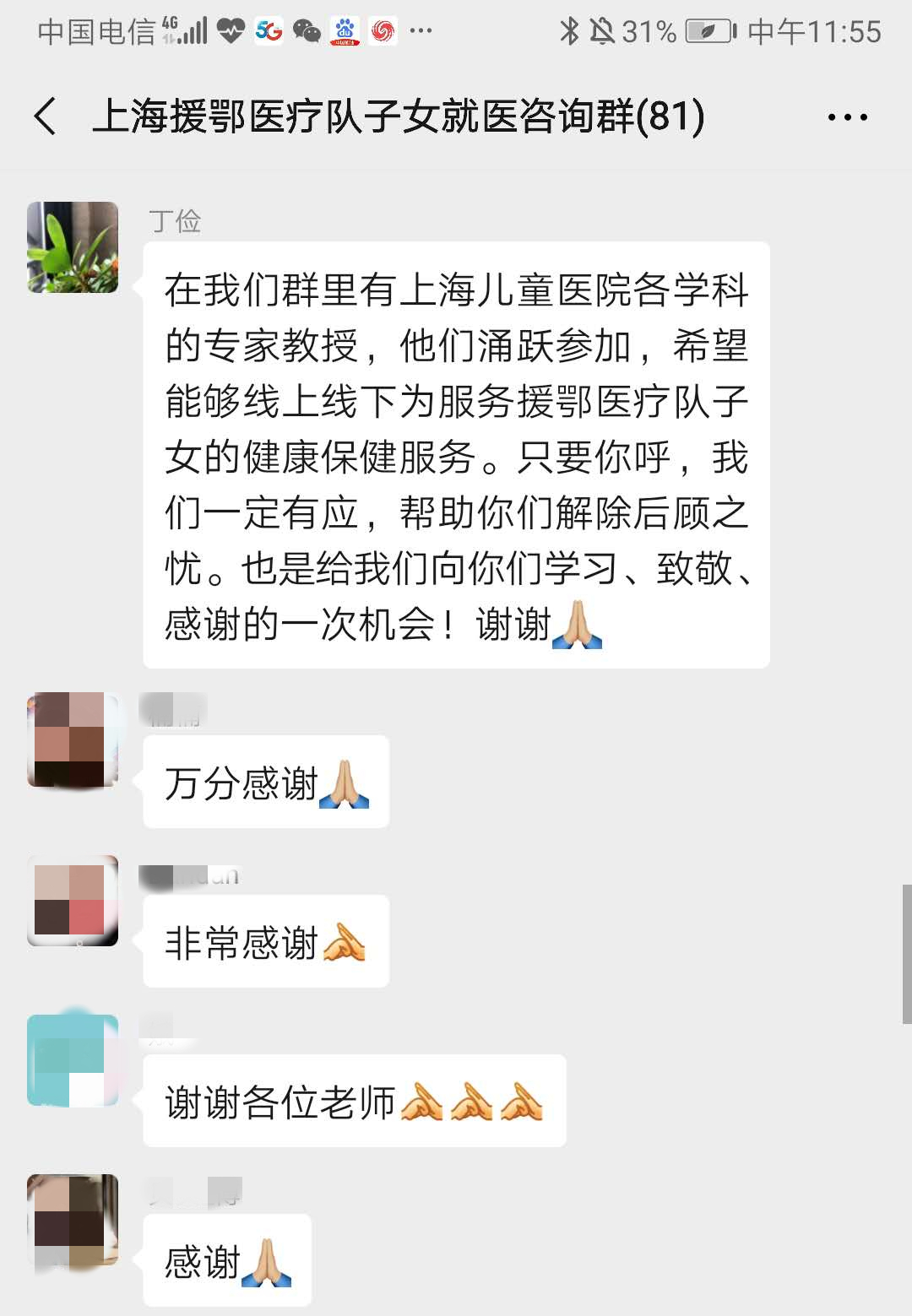Screen dimensions: 912x1316
Task: Expand hidden status icons via the ellipsis
Action: [x=420, y=32]
